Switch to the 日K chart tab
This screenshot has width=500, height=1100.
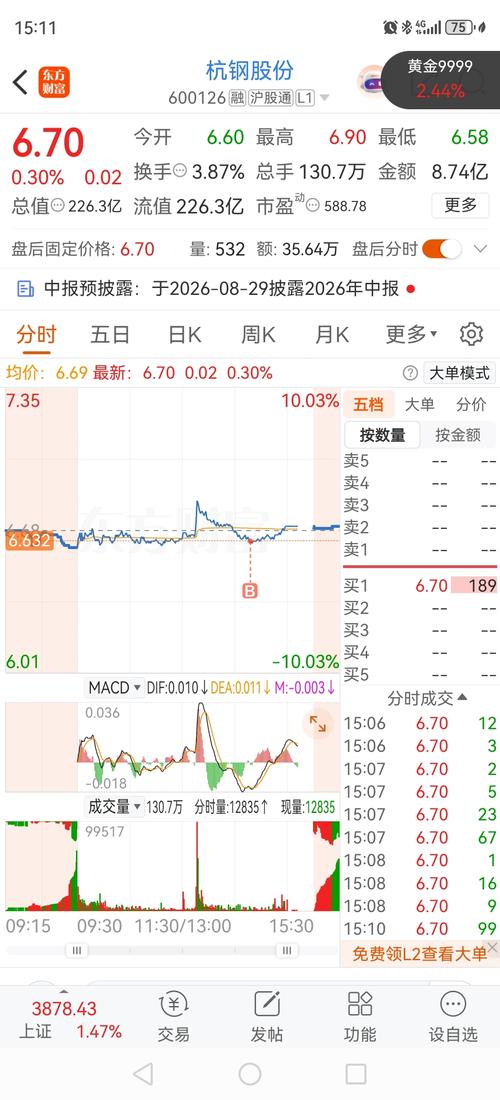click(184, 335)
